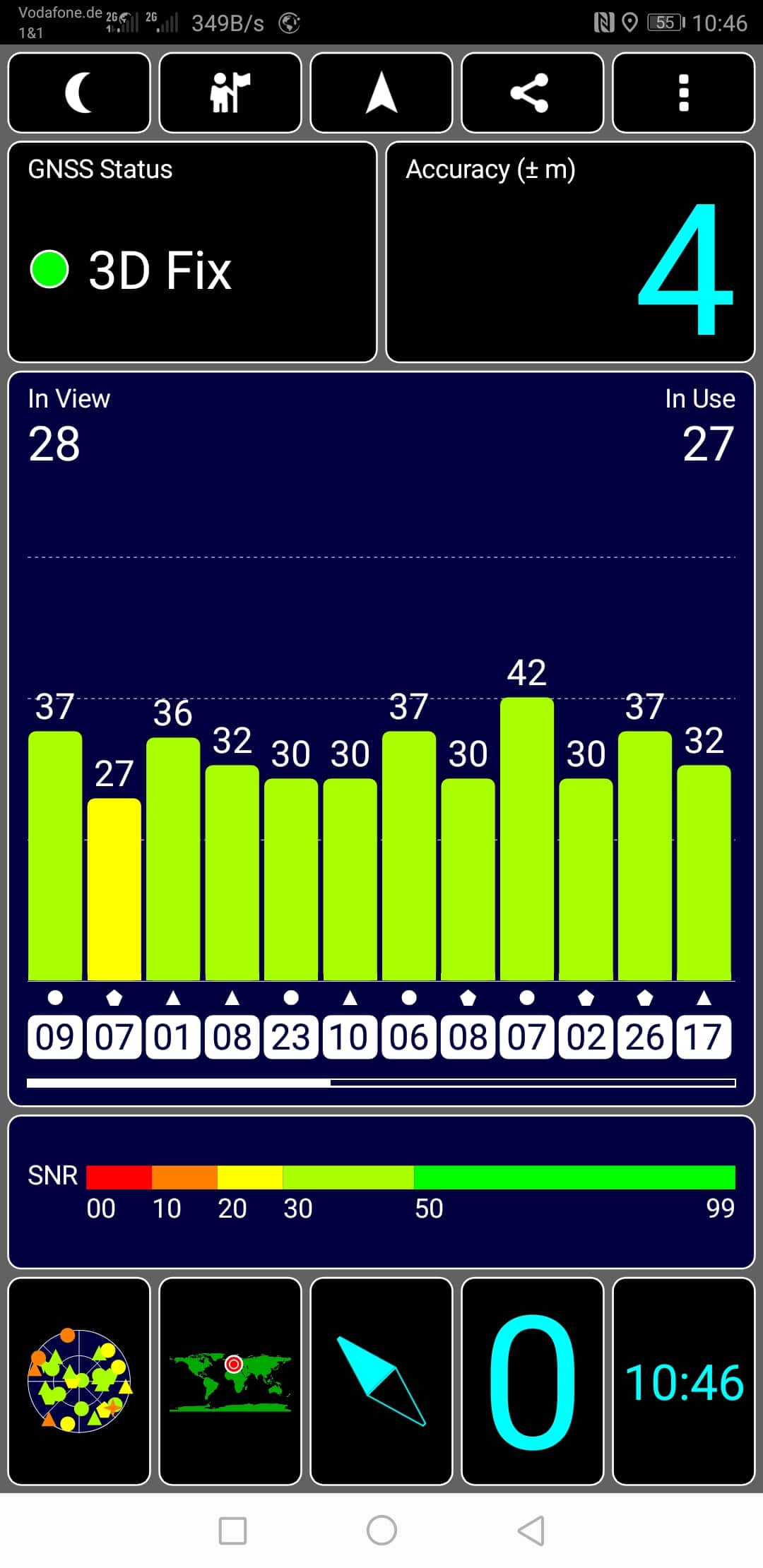The height and width of the screenshot is (1568, 763).
Task: Share the current GPS location
Action: [x=533, y=93]
